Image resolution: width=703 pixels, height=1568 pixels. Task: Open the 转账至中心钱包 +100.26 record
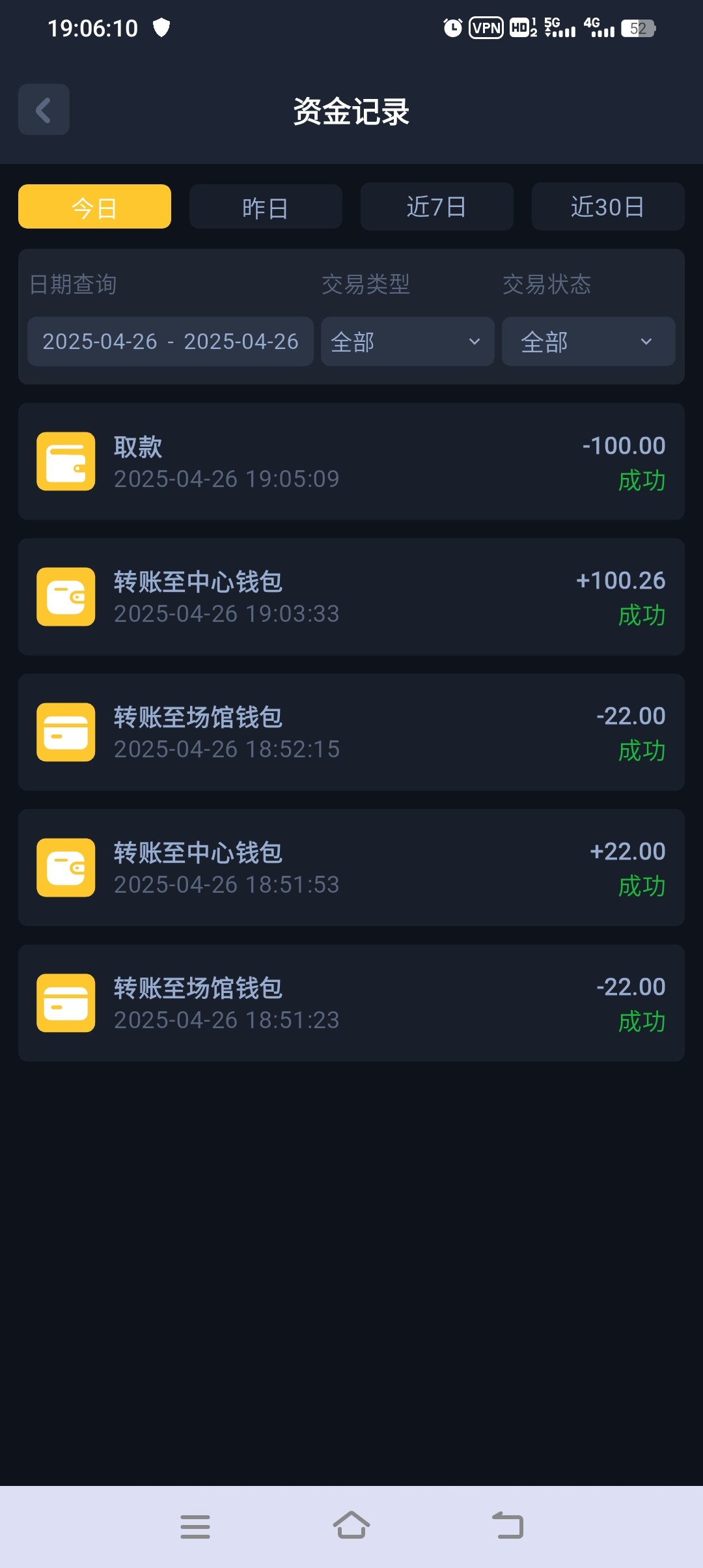click(x=351, y=596)
